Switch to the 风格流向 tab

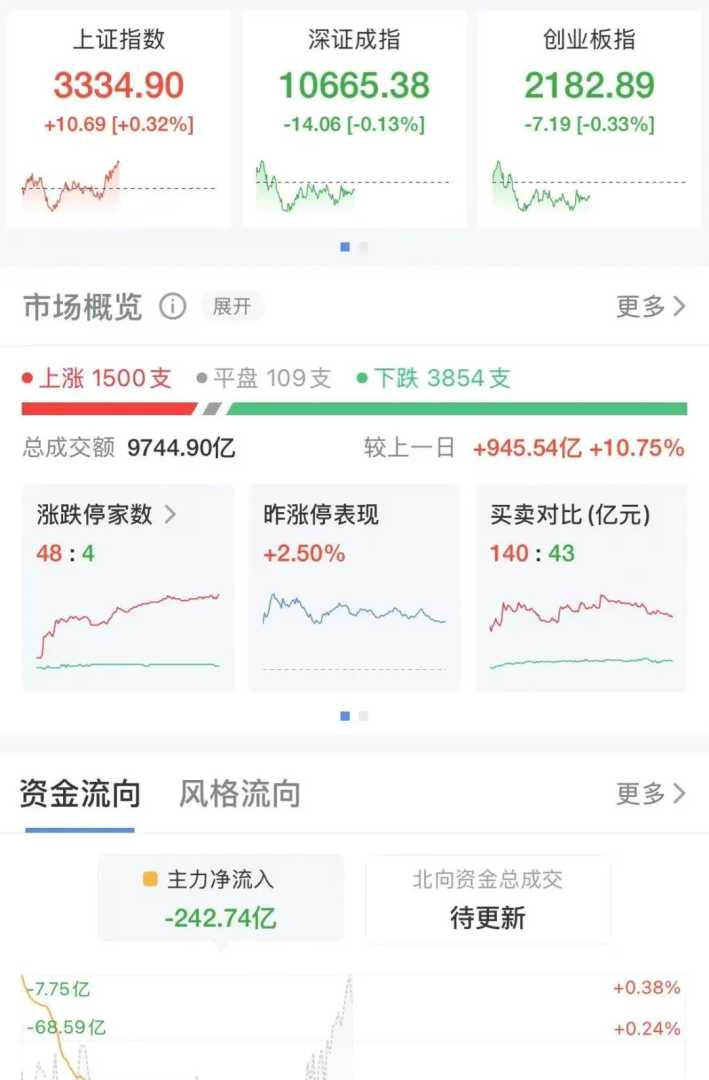(x=240, y=795)
